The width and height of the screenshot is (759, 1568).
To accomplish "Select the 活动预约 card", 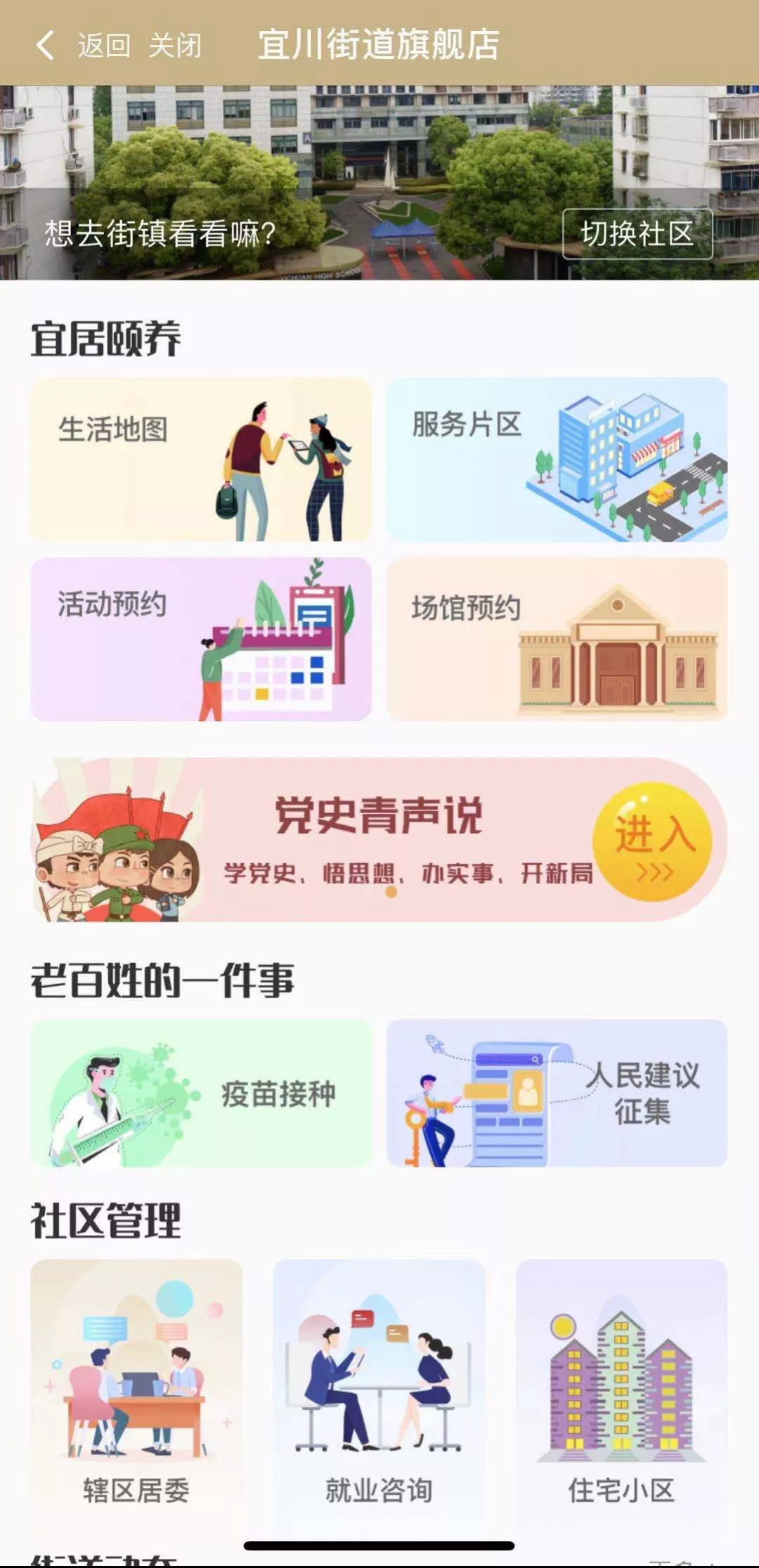I will pos(201,639).
